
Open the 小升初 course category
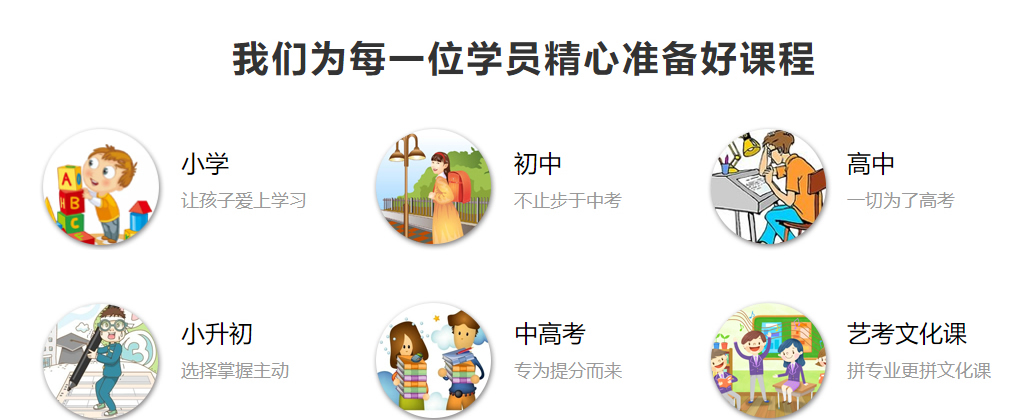pyautogui.click(x=216, y=334)
